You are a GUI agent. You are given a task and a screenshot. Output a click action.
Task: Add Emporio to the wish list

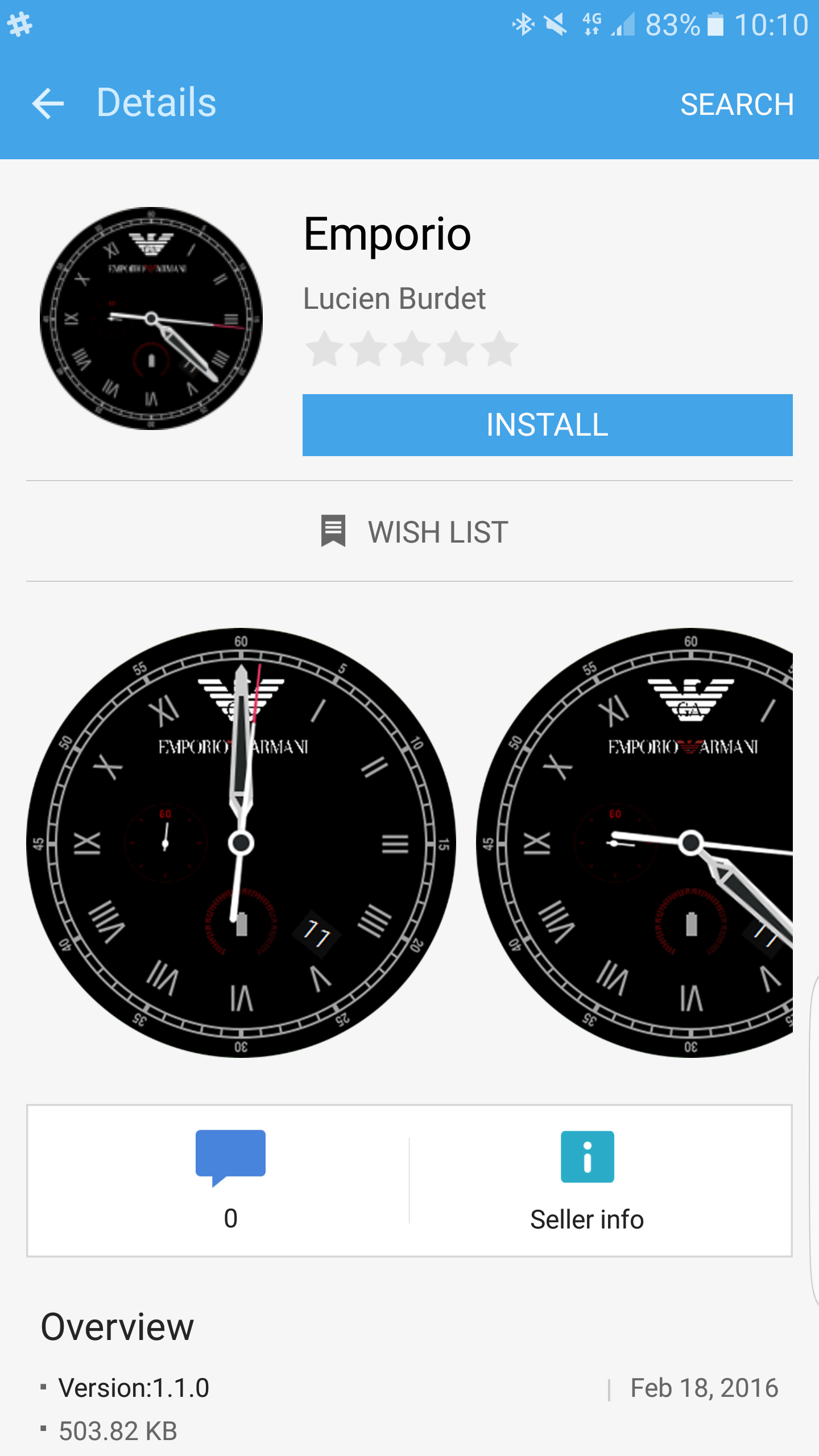click(414, 532)
